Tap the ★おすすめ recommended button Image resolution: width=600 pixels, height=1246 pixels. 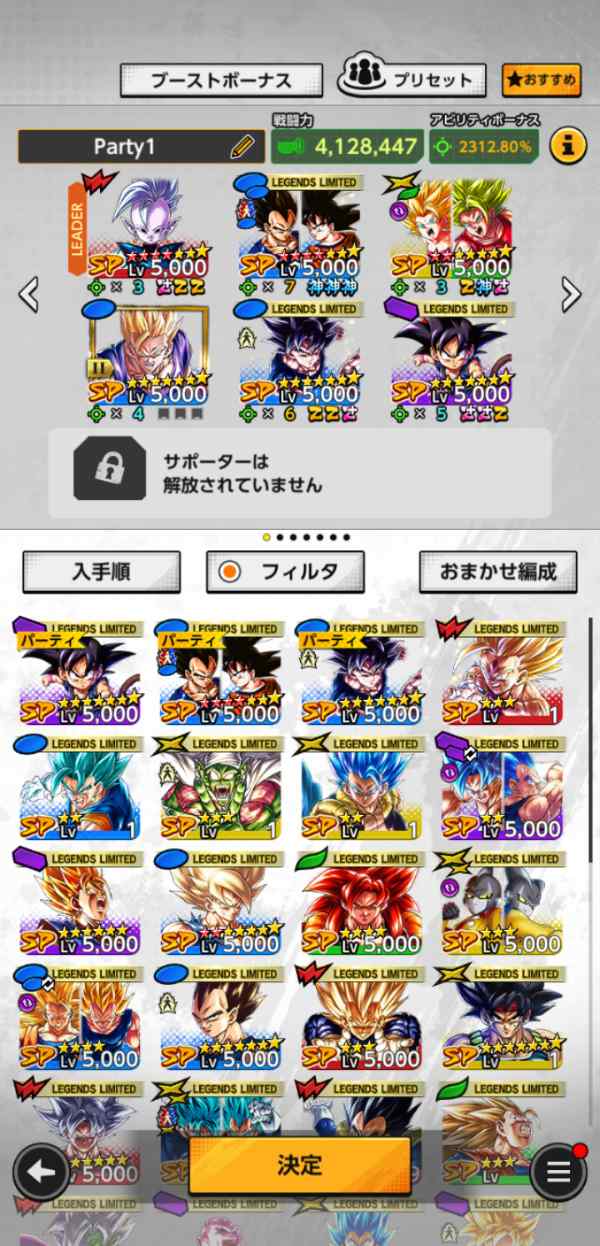click(541, 78)
